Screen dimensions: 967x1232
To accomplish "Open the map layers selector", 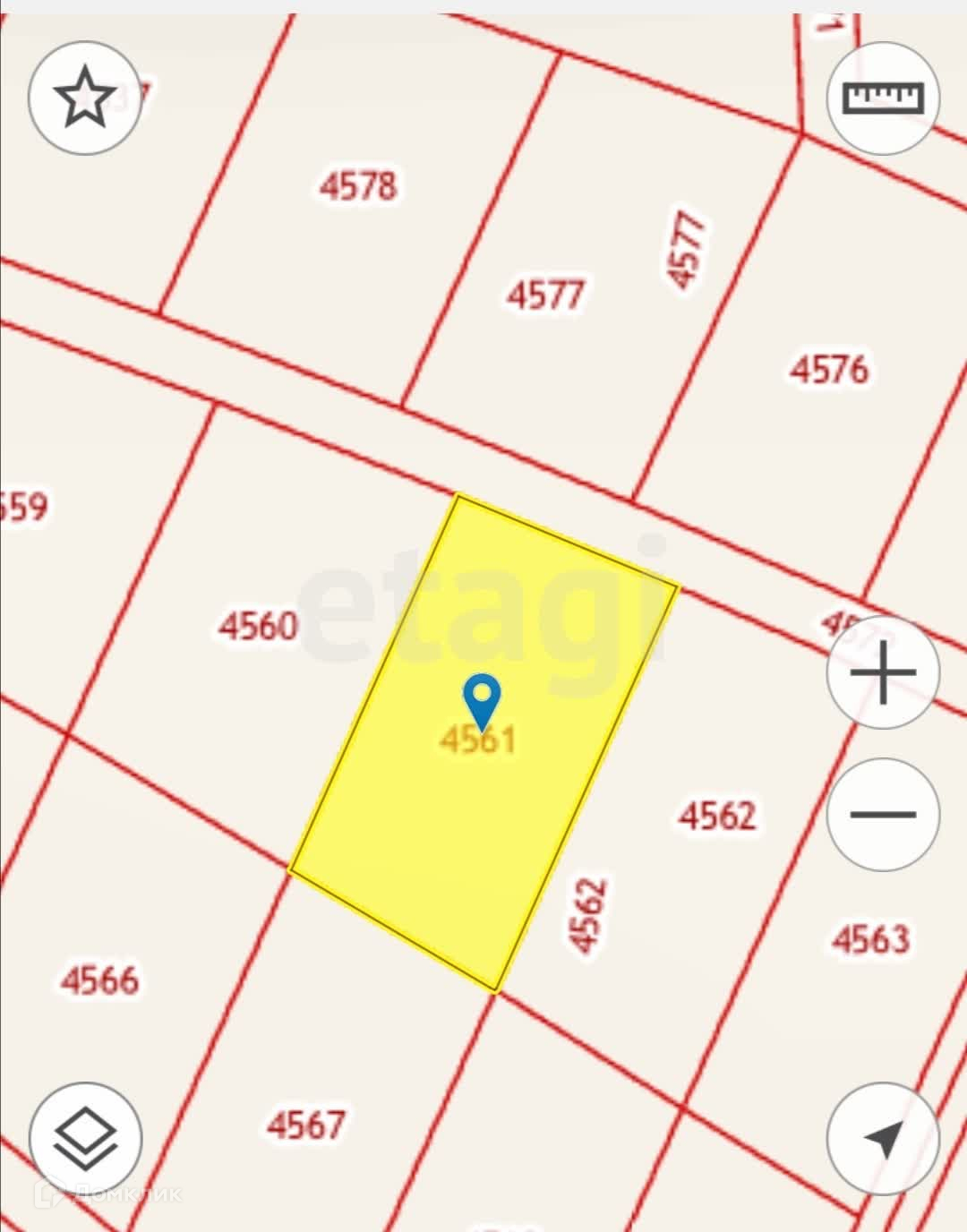I will tap(85, 1139).
